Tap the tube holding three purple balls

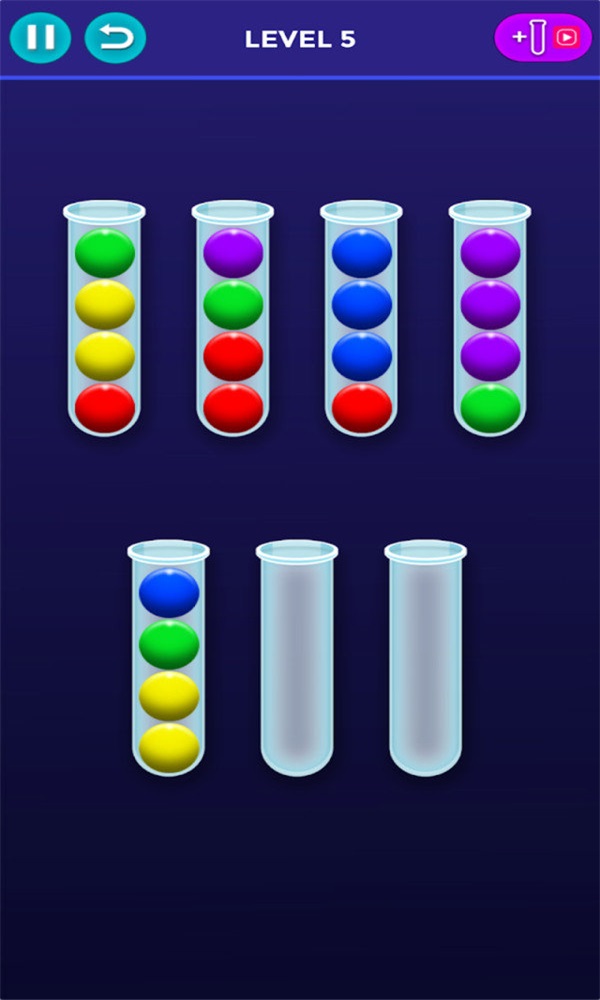coord(490,320)
